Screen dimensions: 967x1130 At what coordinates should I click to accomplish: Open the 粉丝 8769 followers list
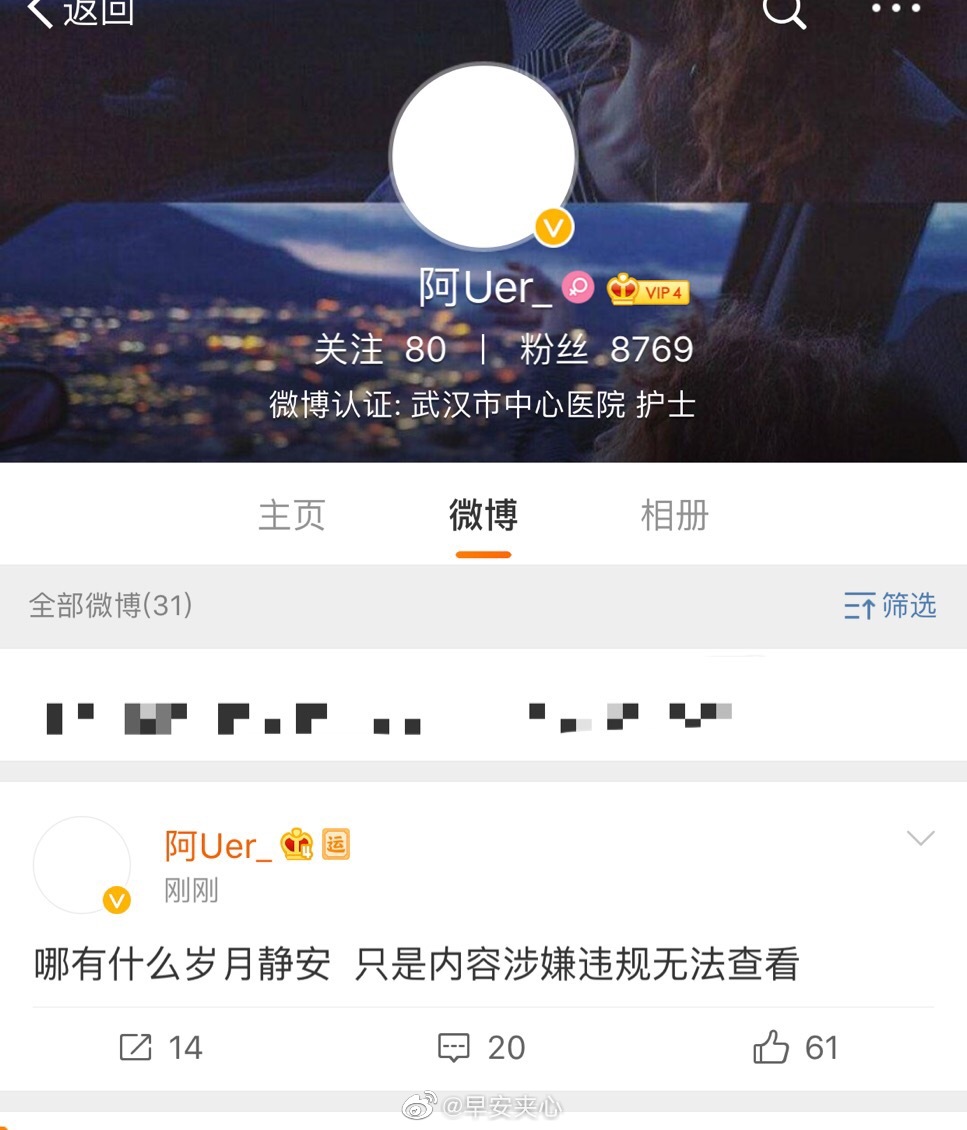point(606,349)
